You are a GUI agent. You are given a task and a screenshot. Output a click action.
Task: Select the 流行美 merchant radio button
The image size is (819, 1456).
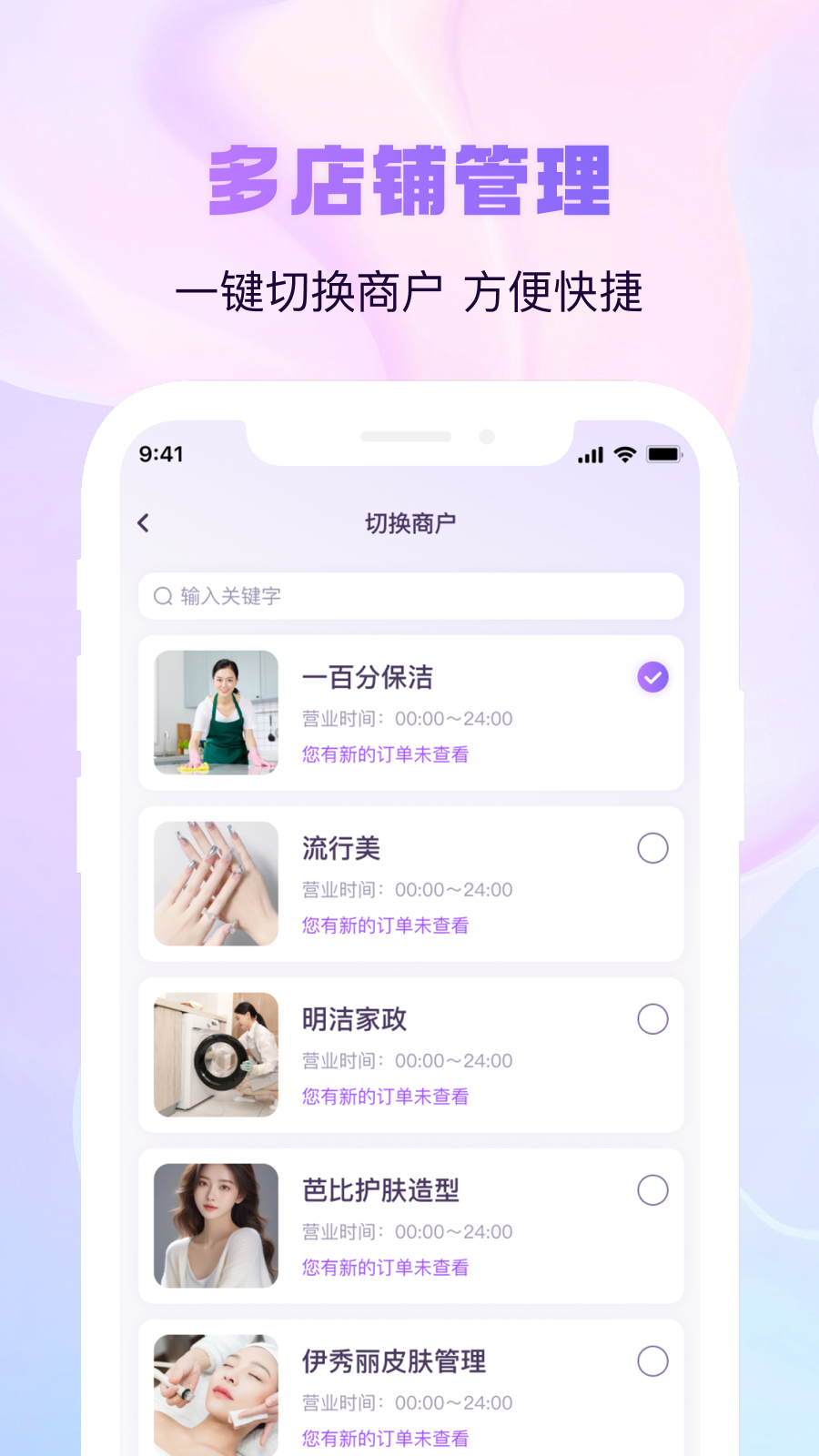coord(652,848)
